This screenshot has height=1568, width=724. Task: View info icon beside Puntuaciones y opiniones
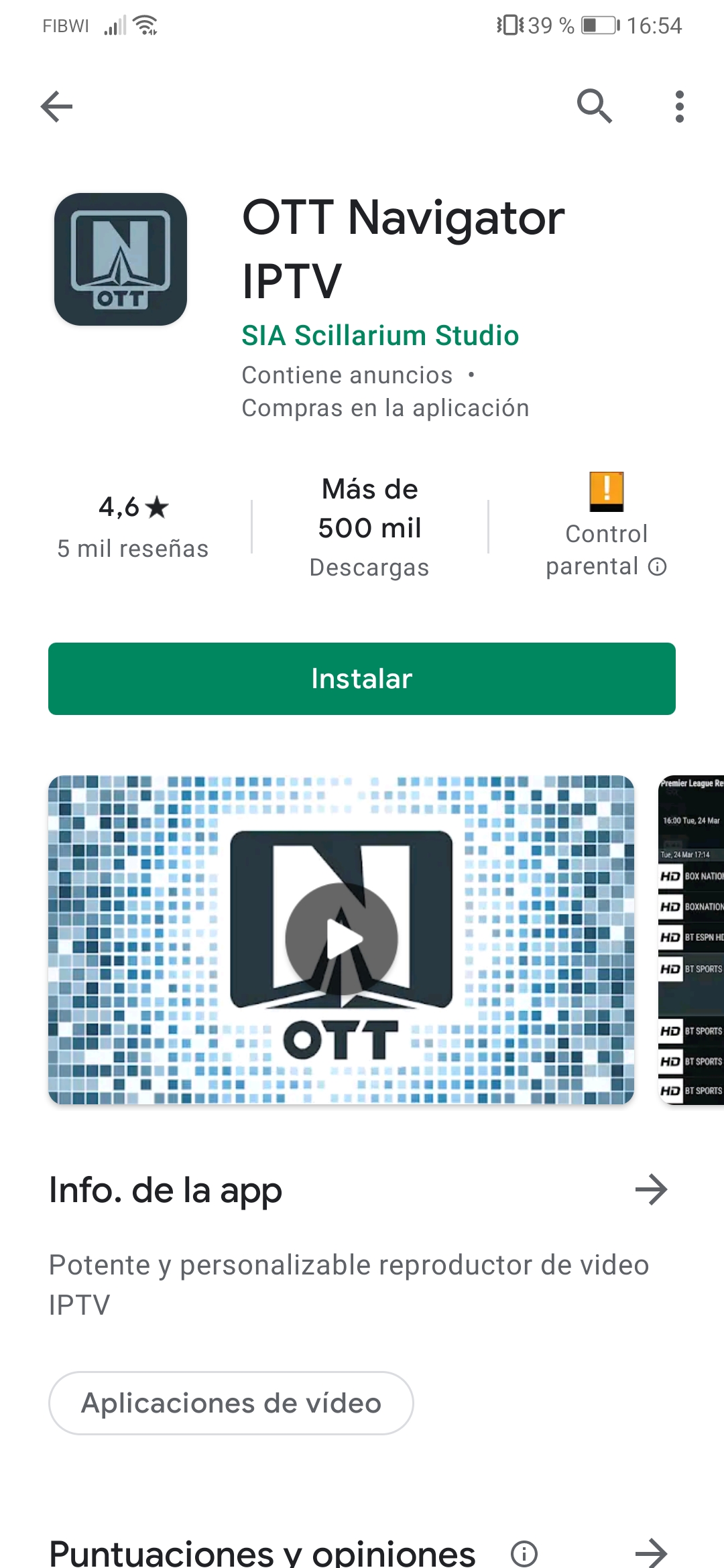tap(524, 1553)
